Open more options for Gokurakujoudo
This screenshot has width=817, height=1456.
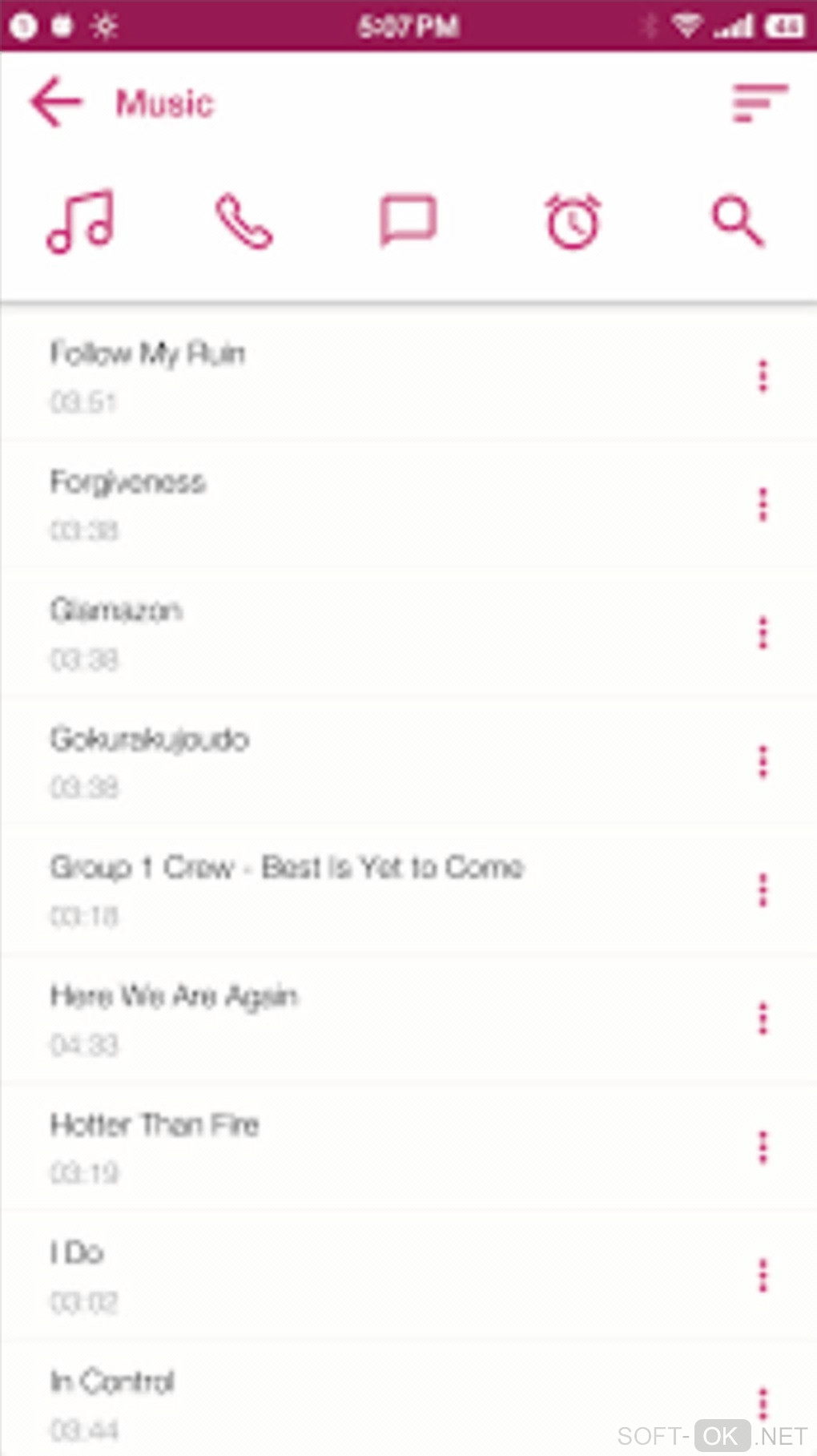(763, 762)
